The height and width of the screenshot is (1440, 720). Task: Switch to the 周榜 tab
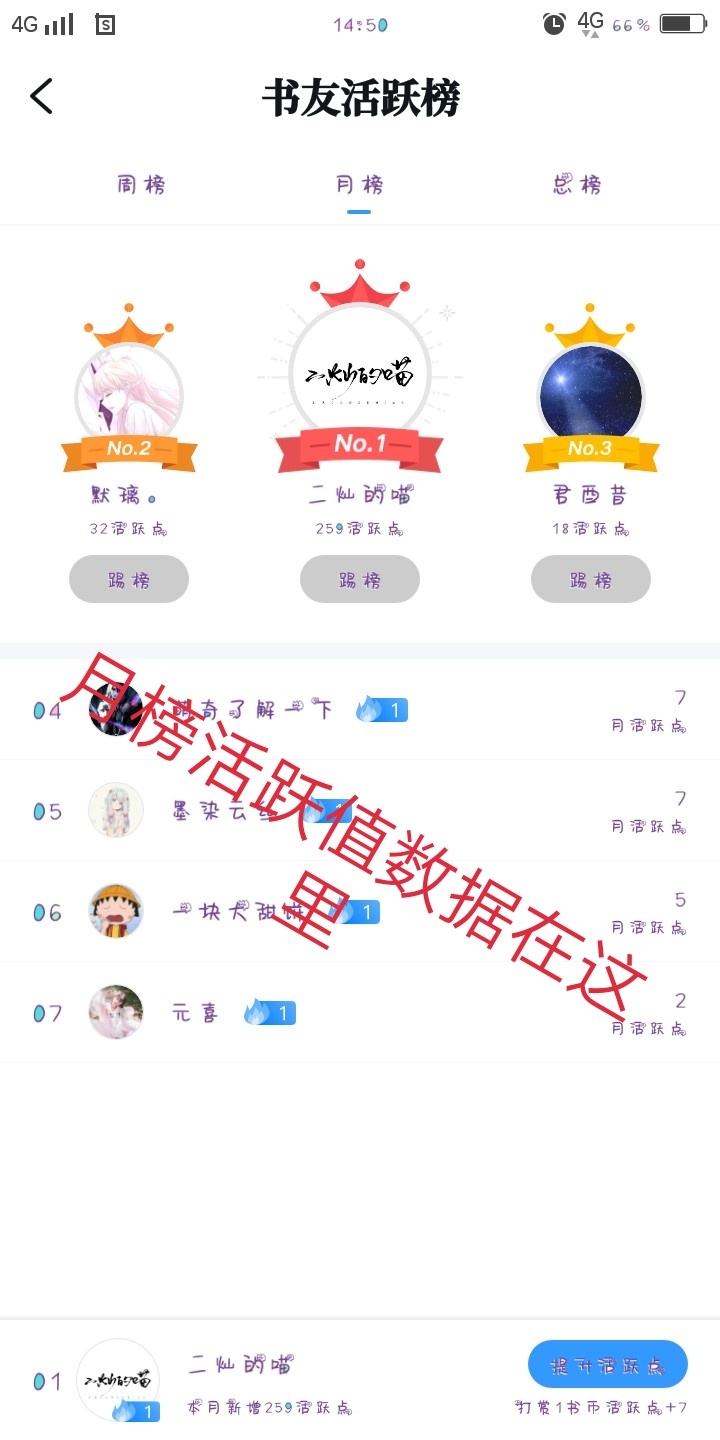[x=141, y=185]
